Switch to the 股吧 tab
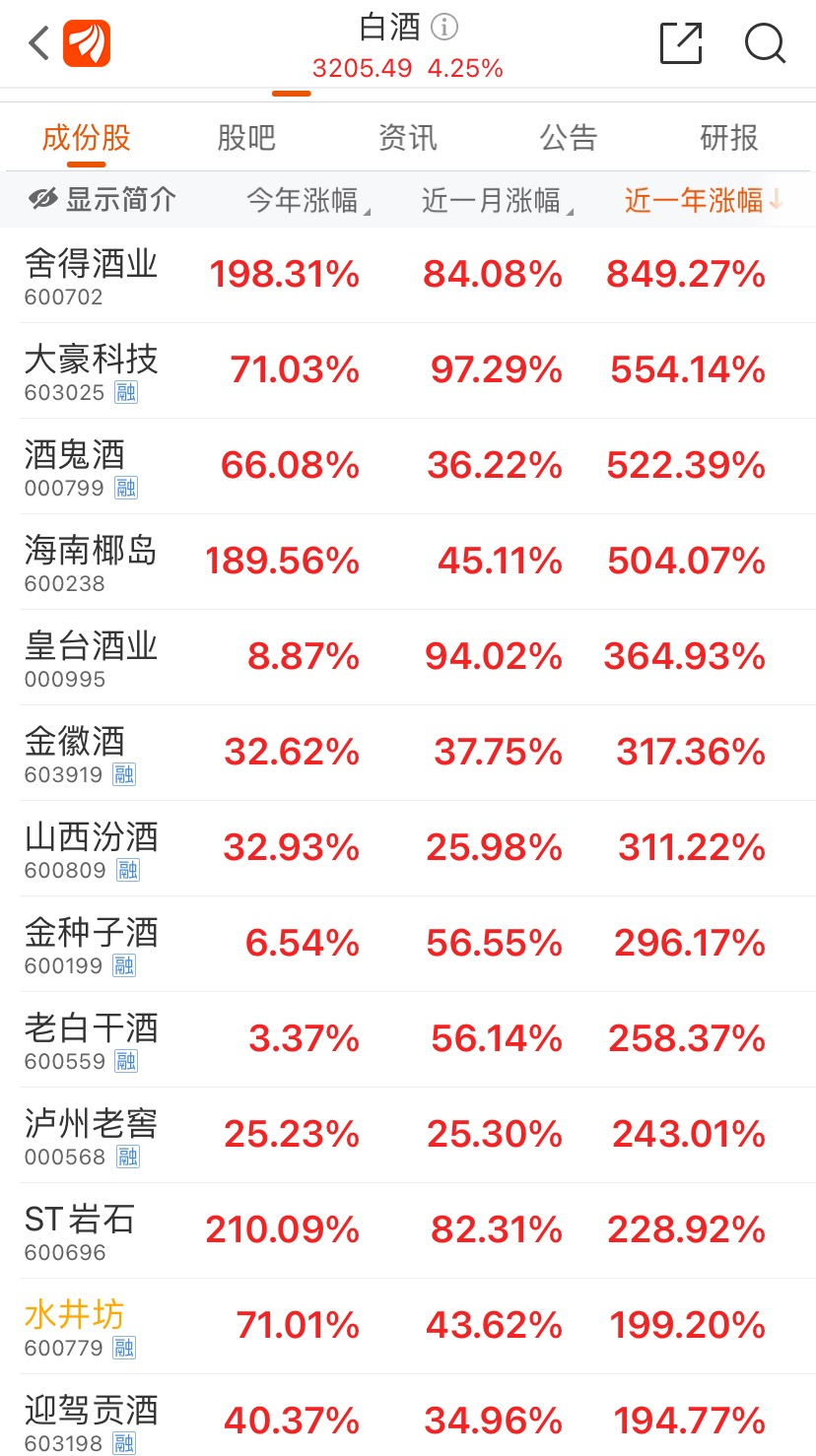The image size is (816, 1456). 245,138
